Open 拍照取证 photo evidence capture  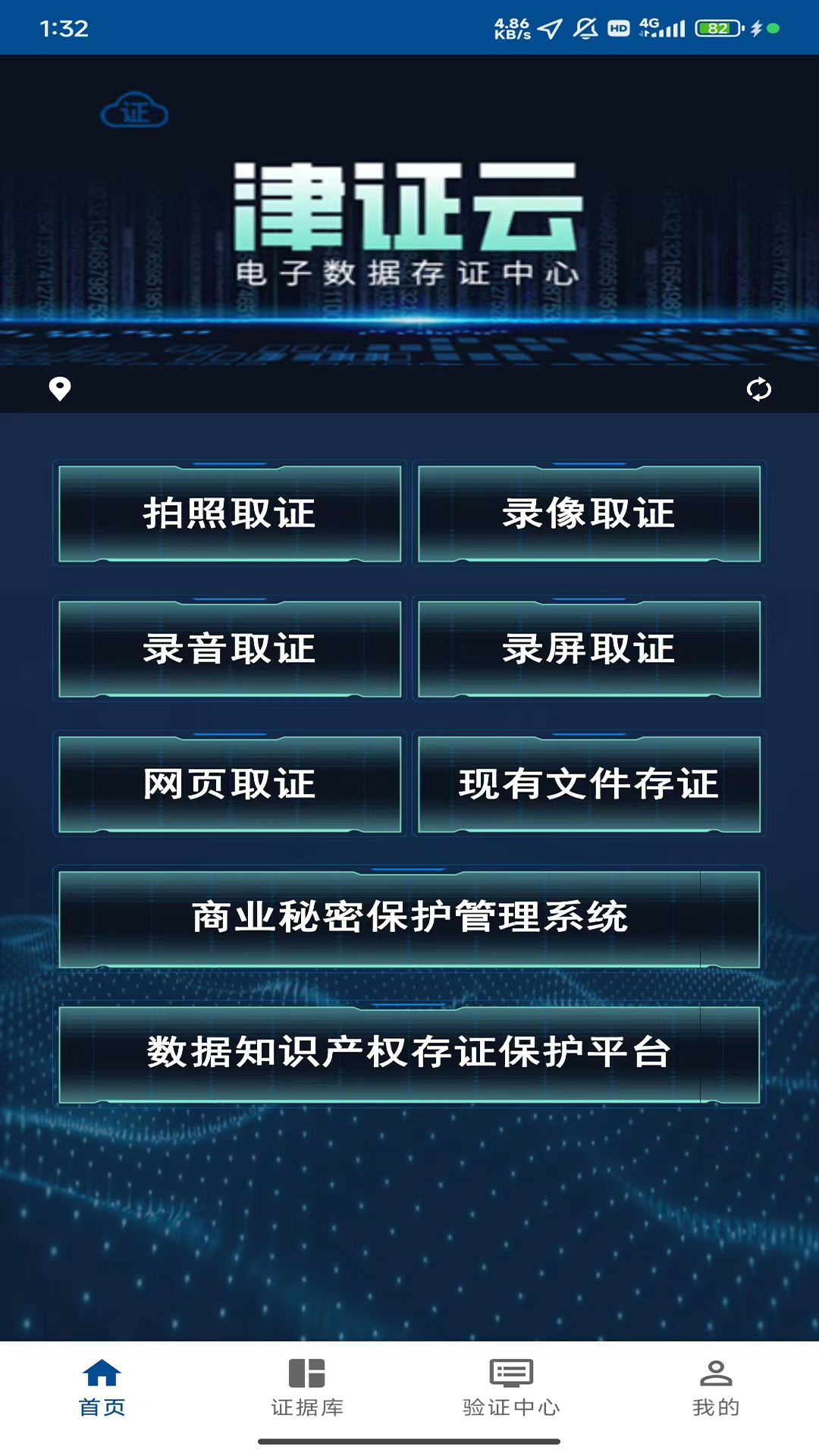point(227,513)
